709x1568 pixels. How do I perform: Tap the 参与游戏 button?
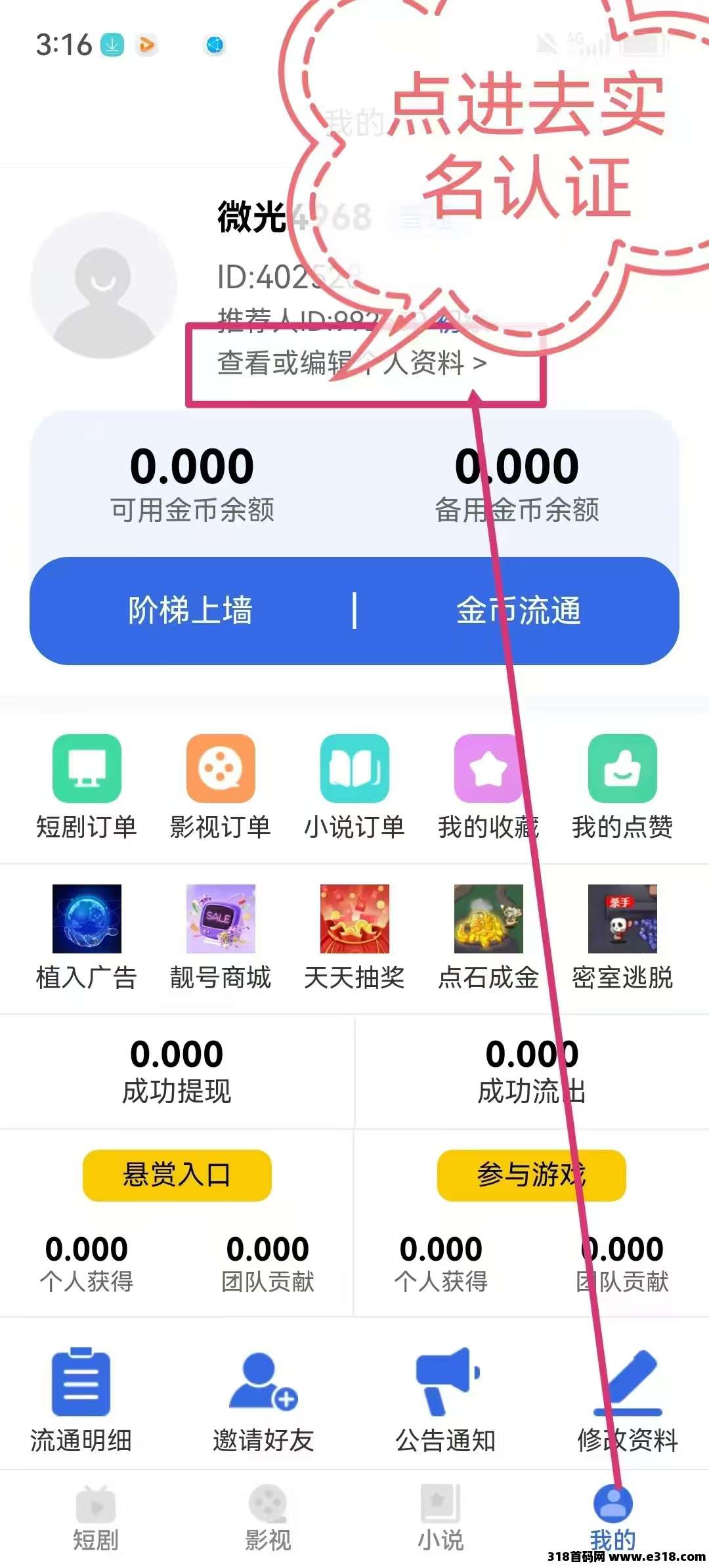click(x=531, y=1175)
